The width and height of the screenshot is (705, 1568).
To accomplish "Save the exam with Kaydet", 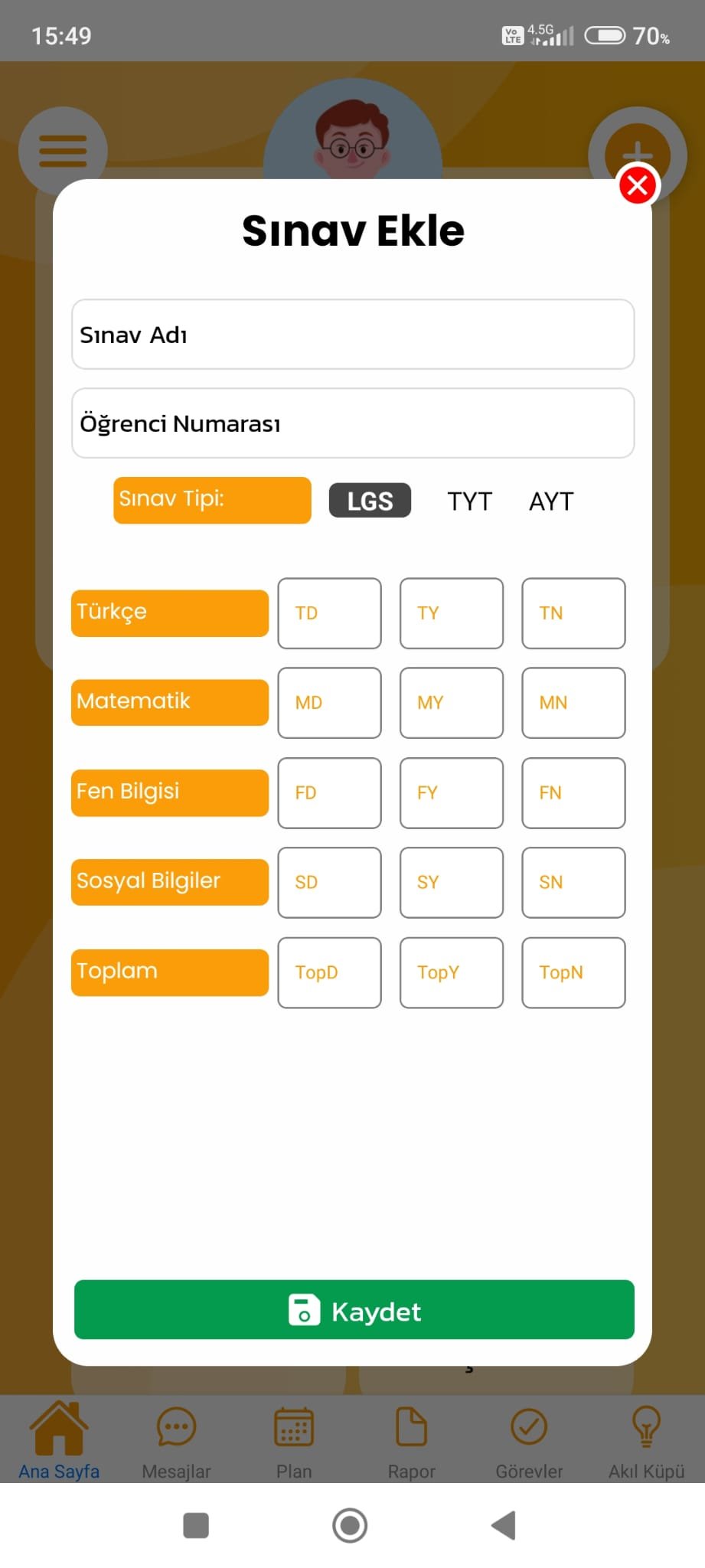I will tap(354, 1309).
